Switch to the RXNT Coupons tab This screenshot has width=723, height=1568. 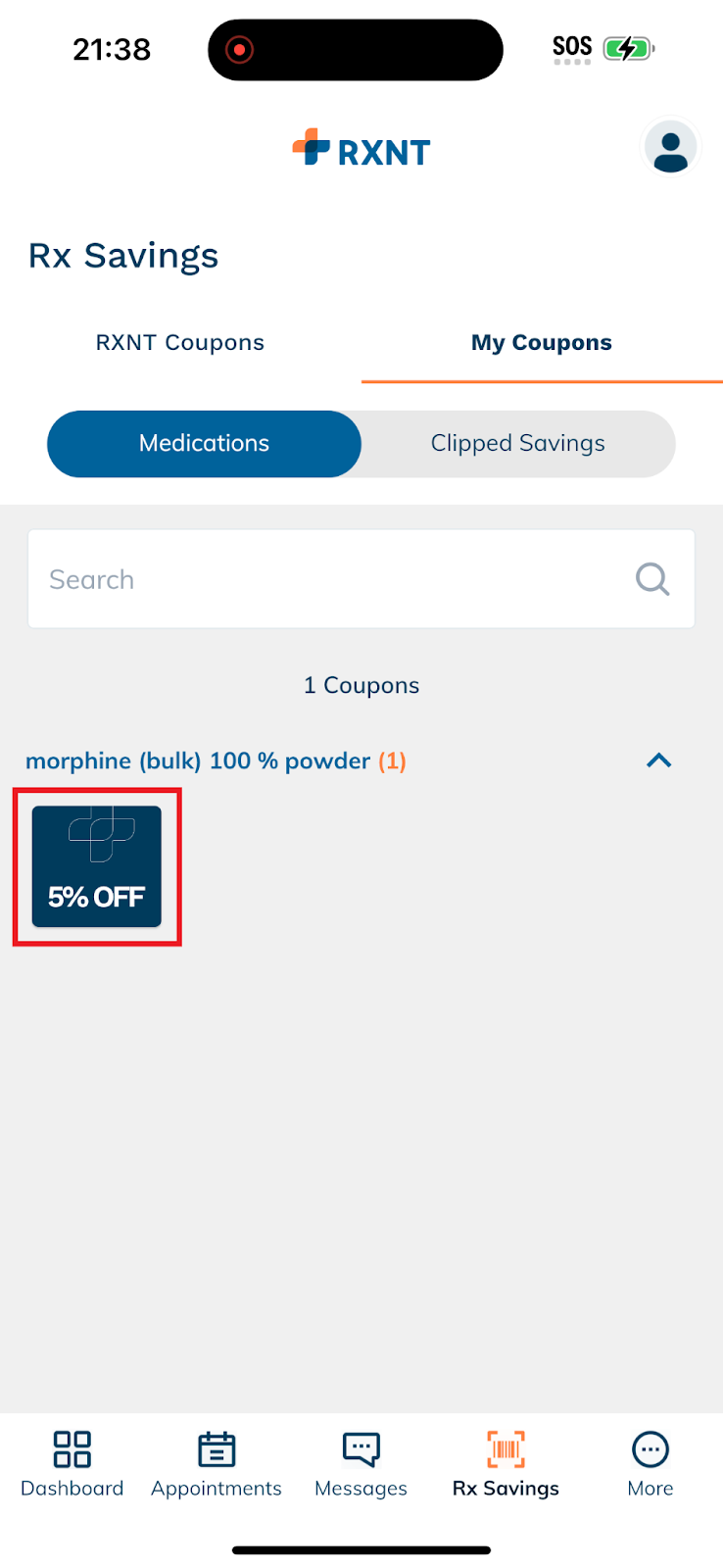tap(180, 343)
